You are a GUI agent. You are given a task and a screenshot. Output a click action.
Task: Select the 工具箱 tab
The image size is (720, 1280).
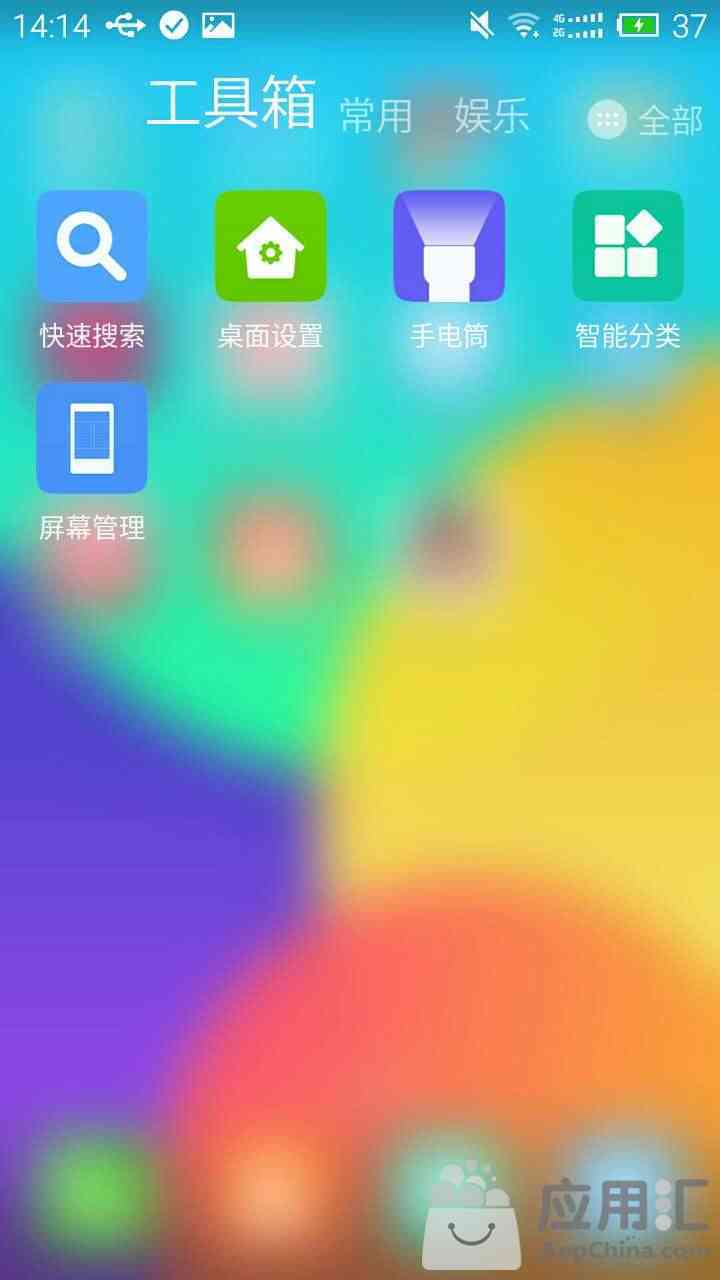coord(232,102)
